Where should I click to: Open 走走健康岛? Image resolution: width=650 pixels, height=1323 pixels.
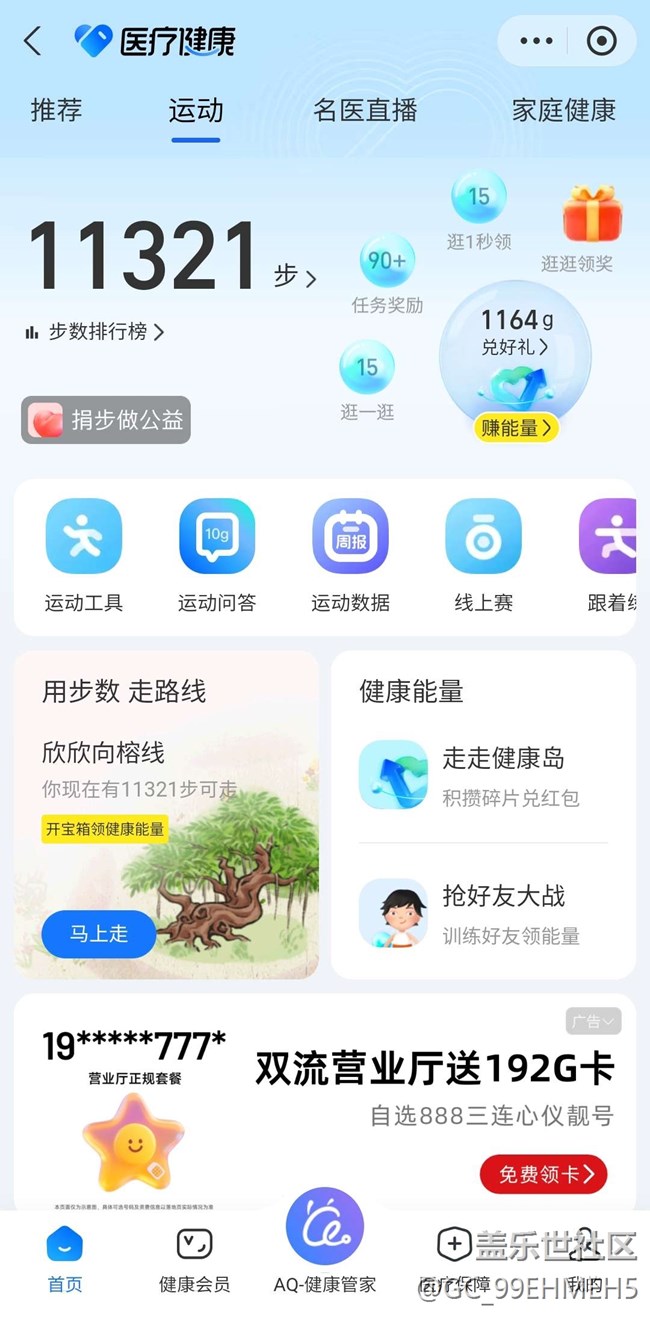point(483,774)
